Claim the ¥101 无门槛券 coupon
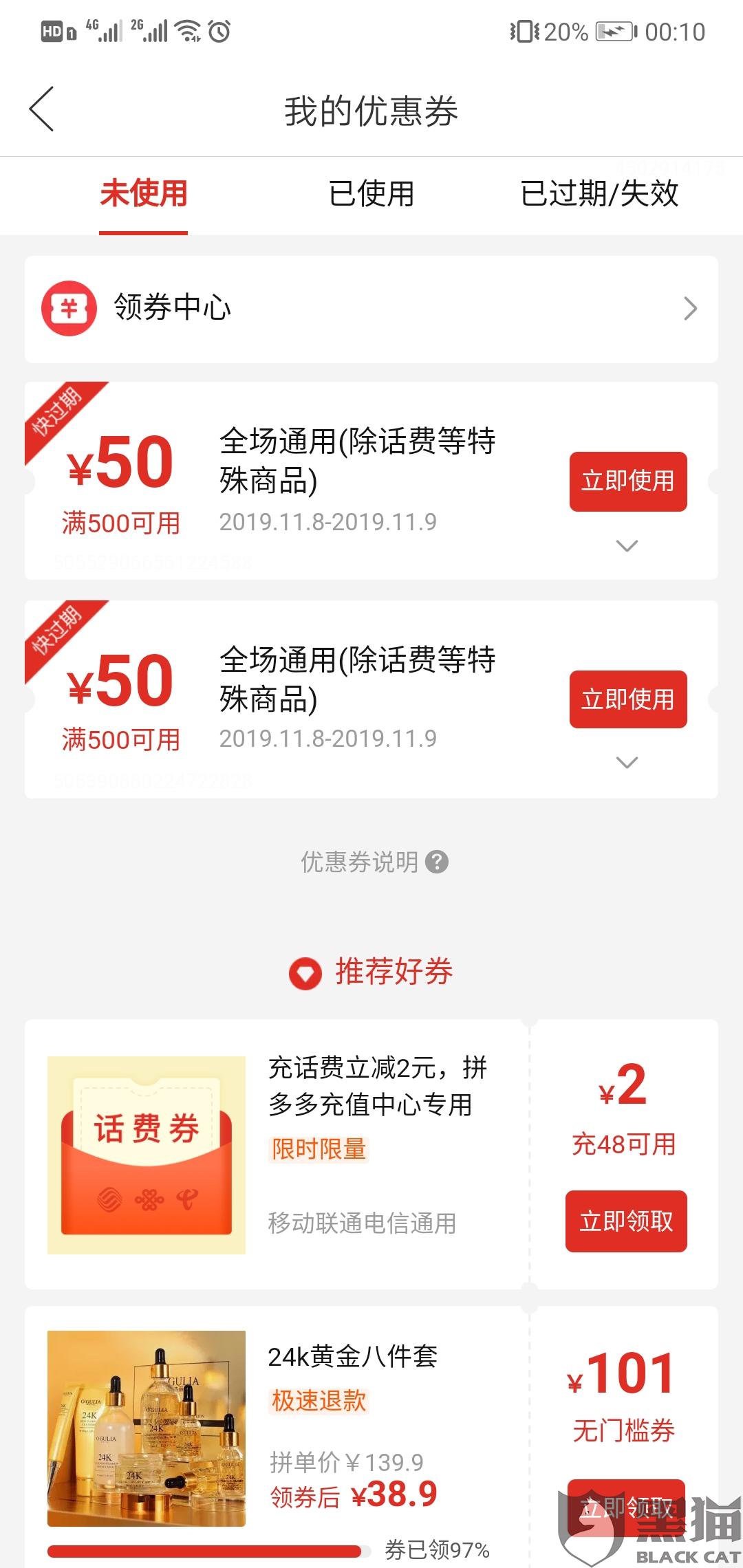Screen dimensions: 743x1568 pos(626,1507)
